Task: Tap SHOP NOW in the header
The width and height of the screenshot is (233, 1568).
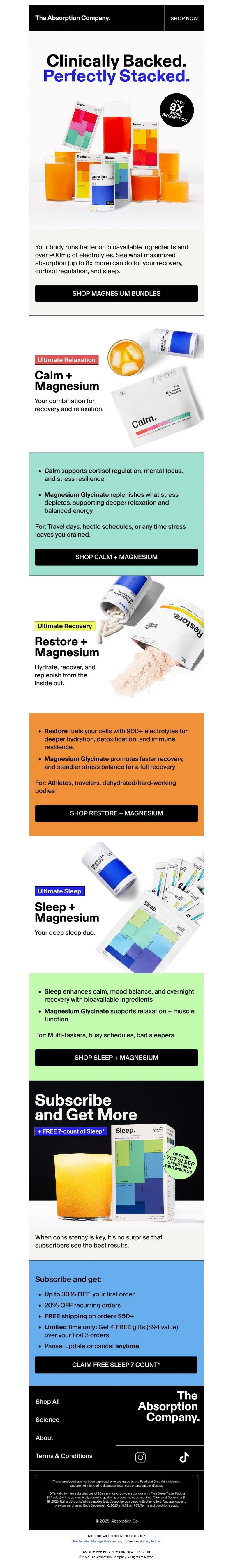Action: (183, 18)
